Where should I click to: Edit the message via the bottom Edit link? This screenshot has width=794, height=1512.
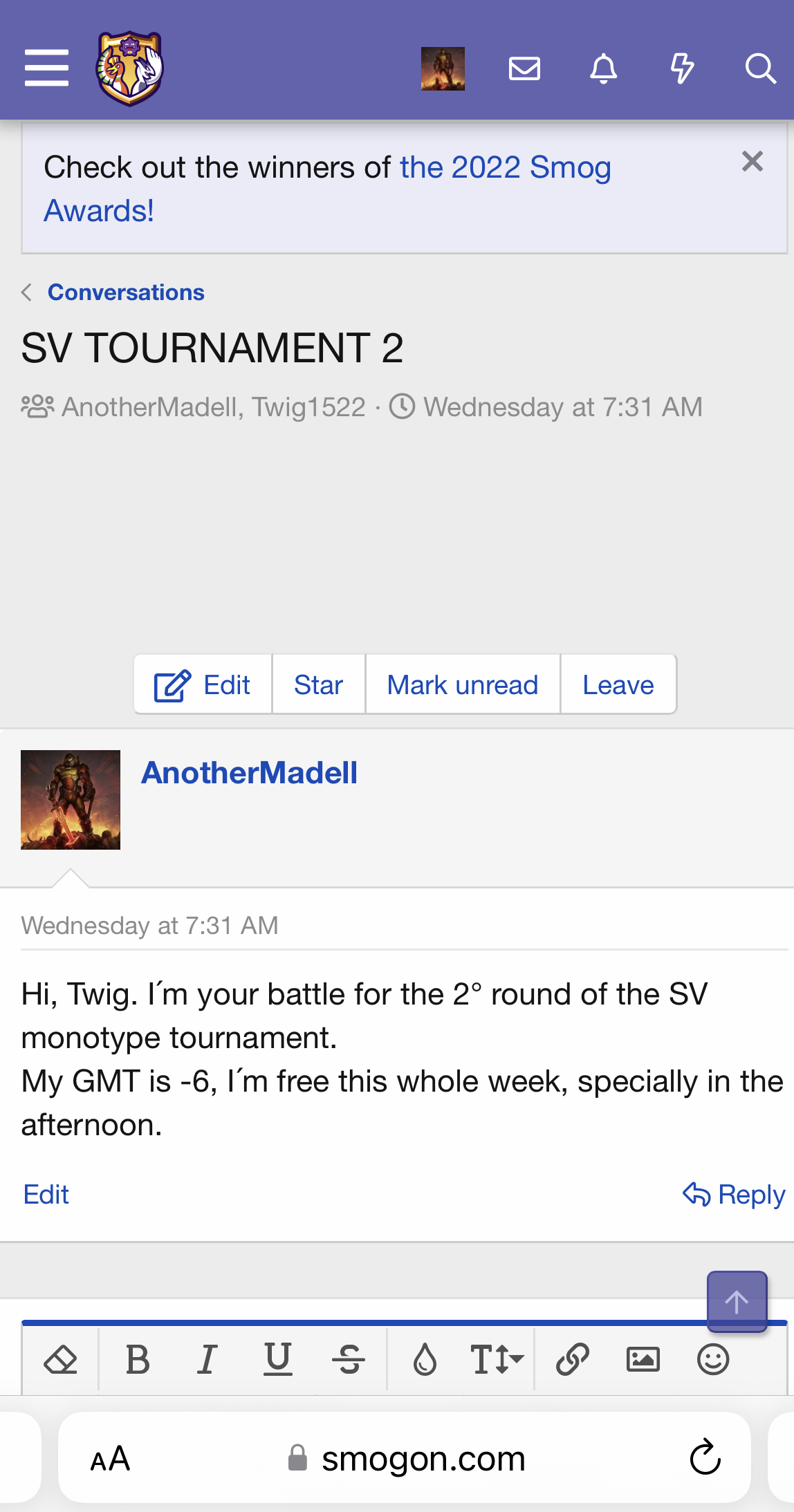pyautogui.click(x=46, y=1195)
